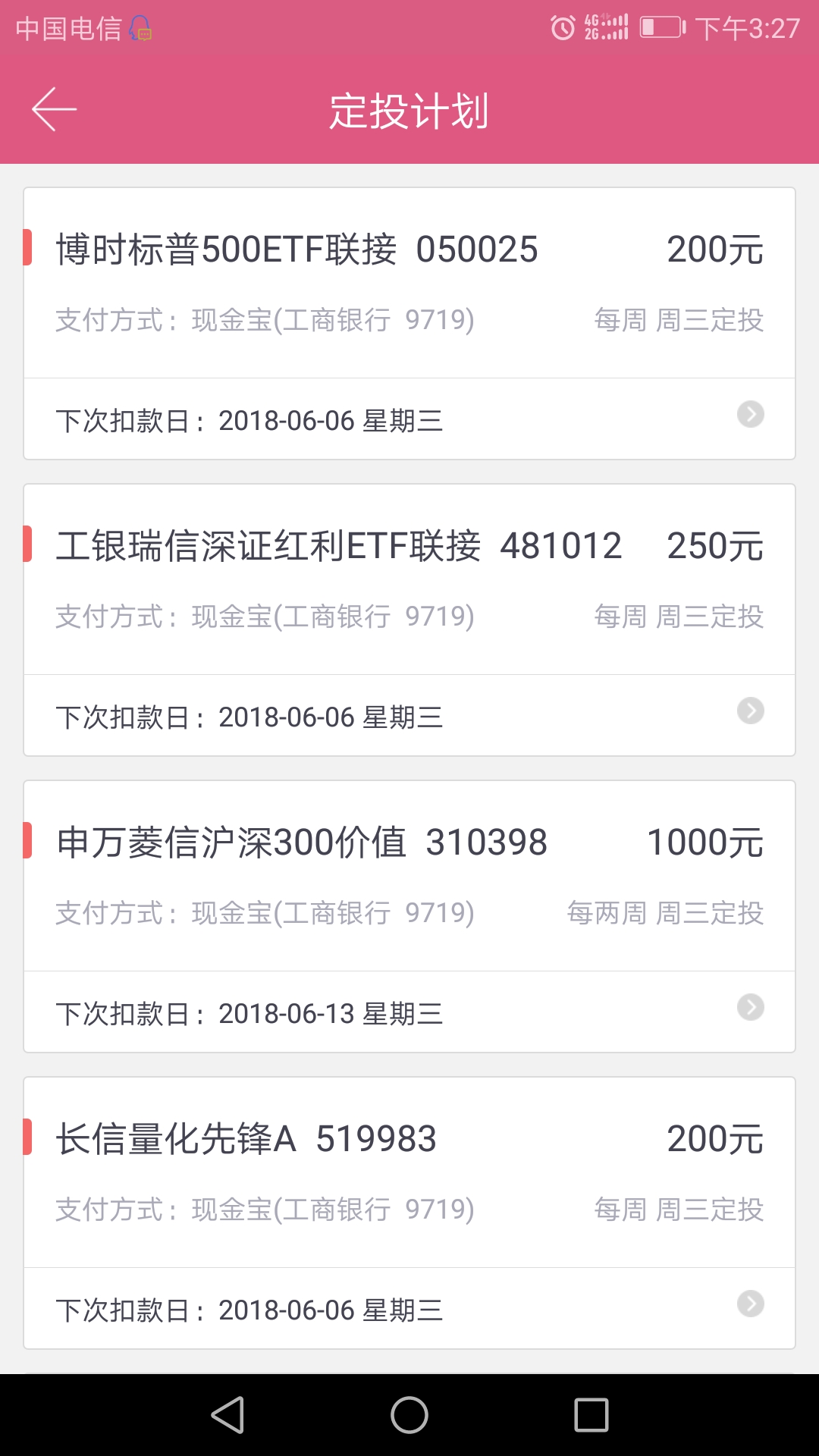Open the 申万菱信沪深300价值 310398 plan
The width and height of the screenshot is (819, 1456).
tap(409, 916)
